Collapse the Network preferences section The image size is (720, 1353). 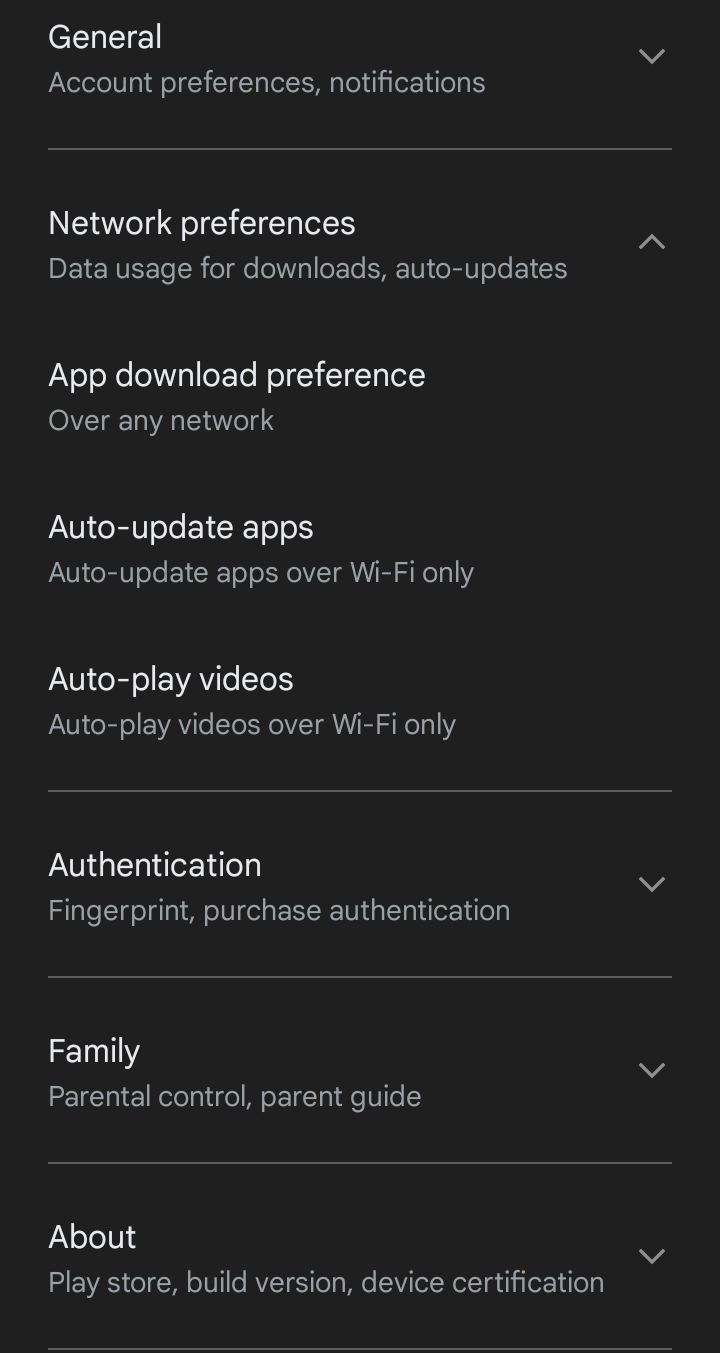click(360, 244)
